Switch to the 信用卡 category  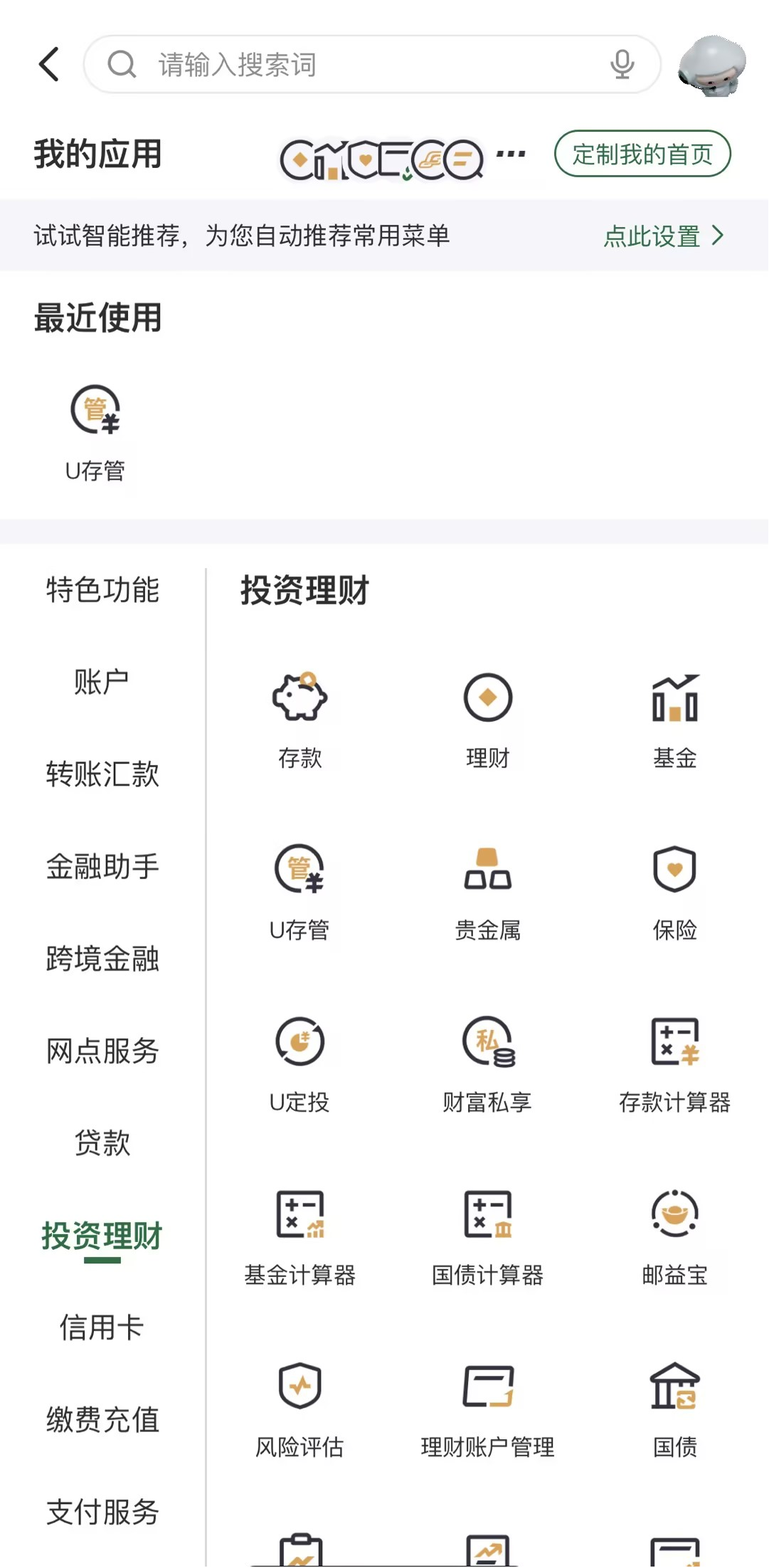pyautogui.click(x=102, y=1327)
